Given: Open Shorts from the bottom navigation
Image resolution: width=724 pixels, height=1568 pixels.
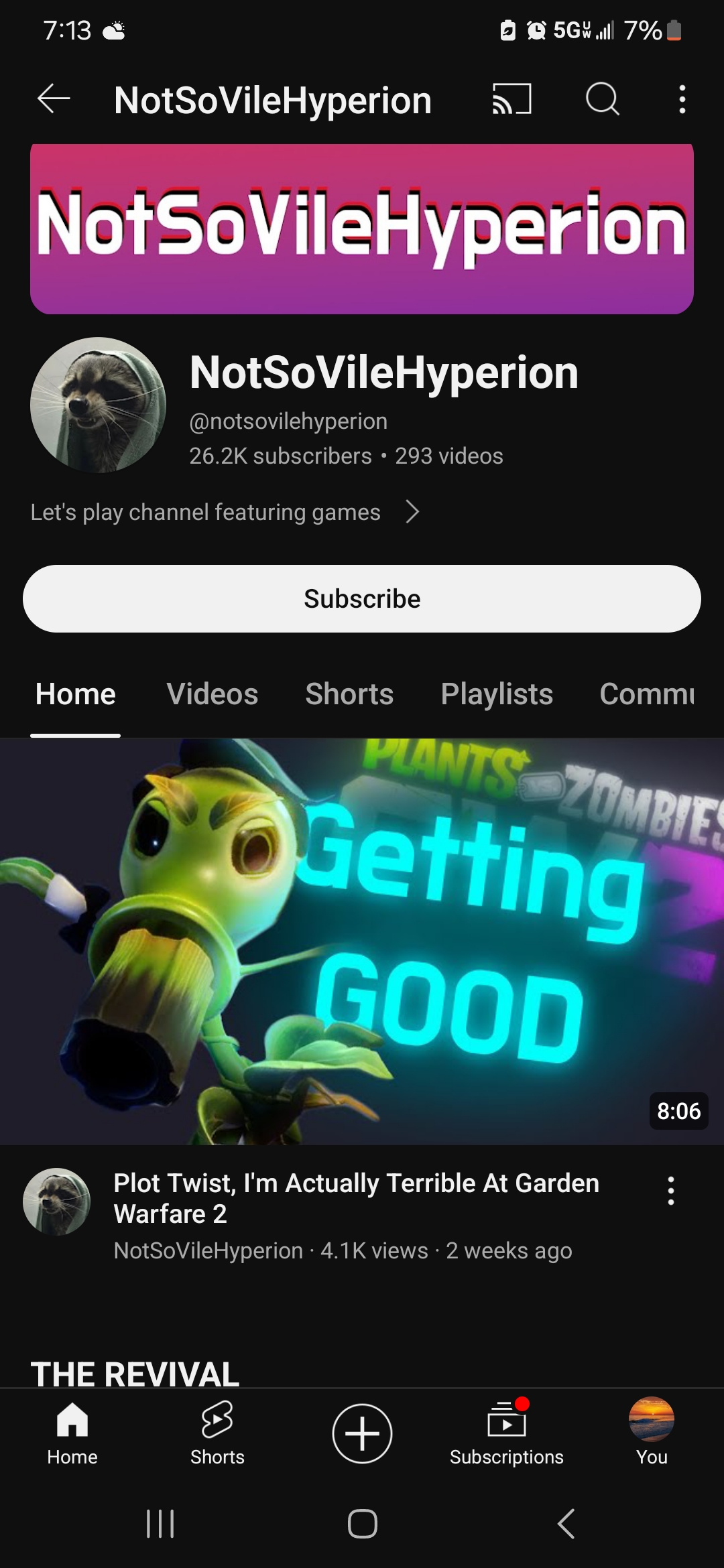Looking at the screenshot, I should [217, 1433].
